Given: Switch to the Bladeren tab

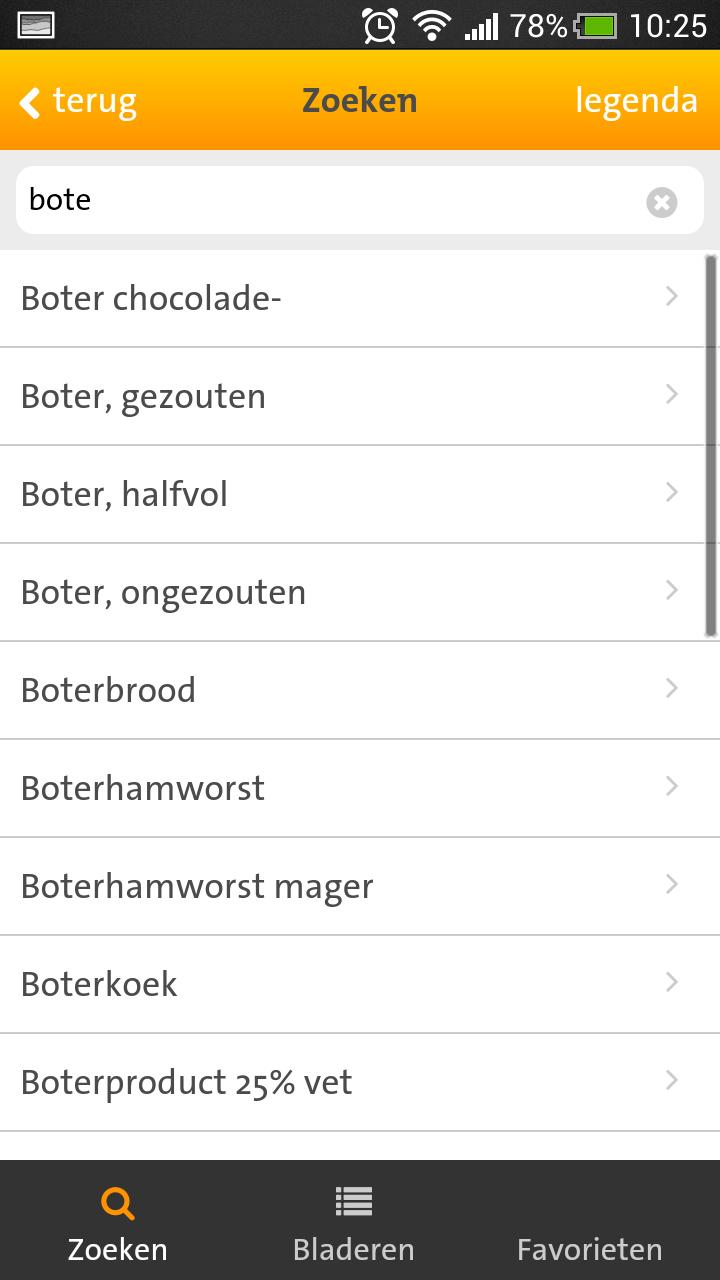Looking at the screenshot, I should [354, 1248].
